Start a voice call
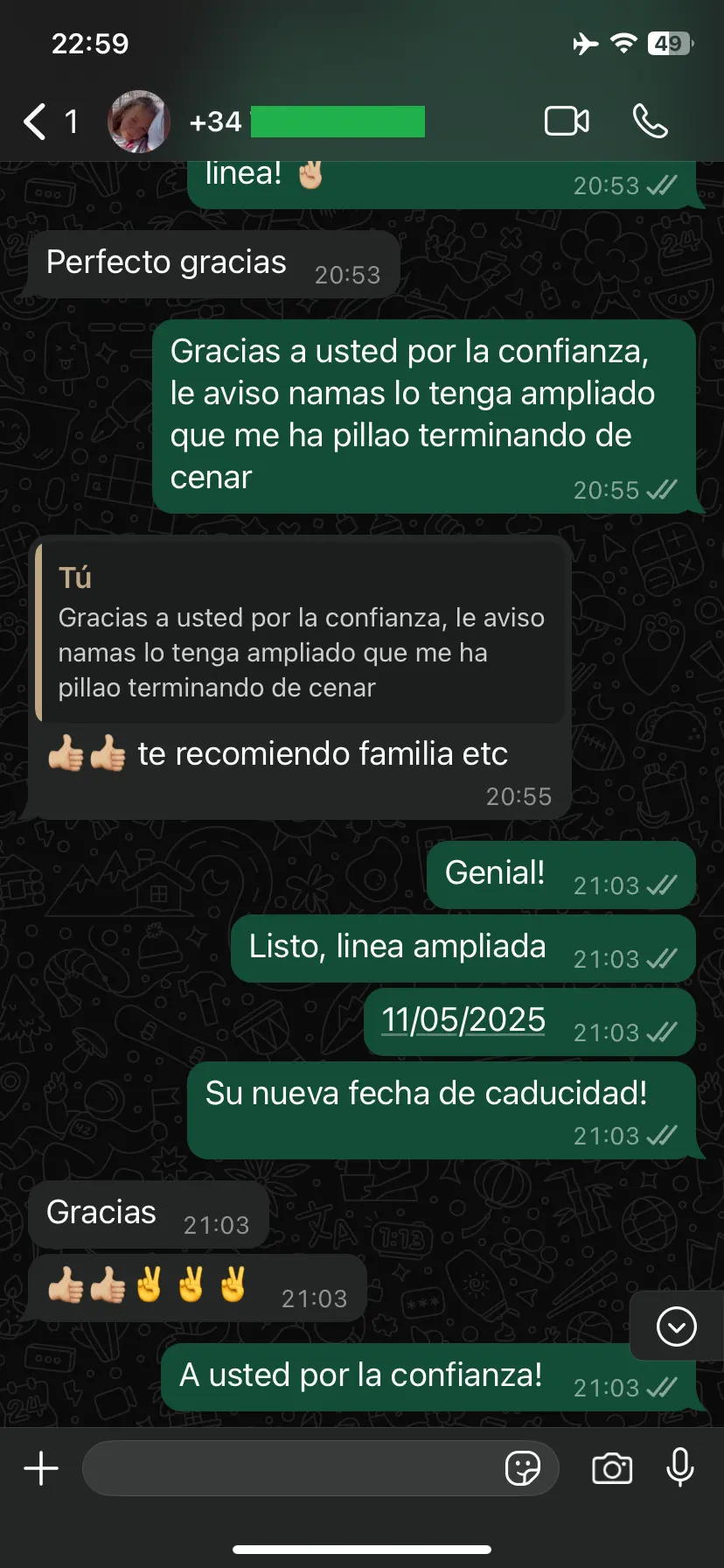724x1568 pixels. (650, 122)
